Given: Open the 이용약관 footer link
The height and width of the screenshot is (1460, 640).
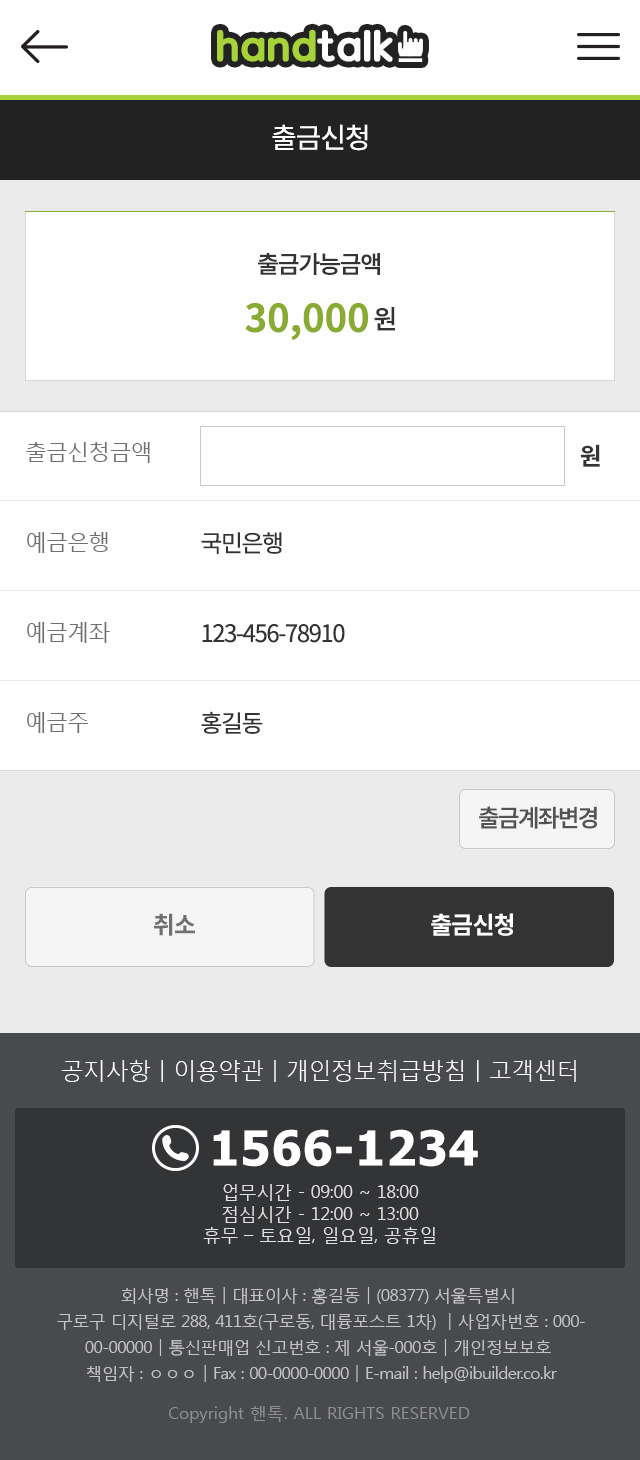Looking at the screenshot, I should coord(218,1071).
